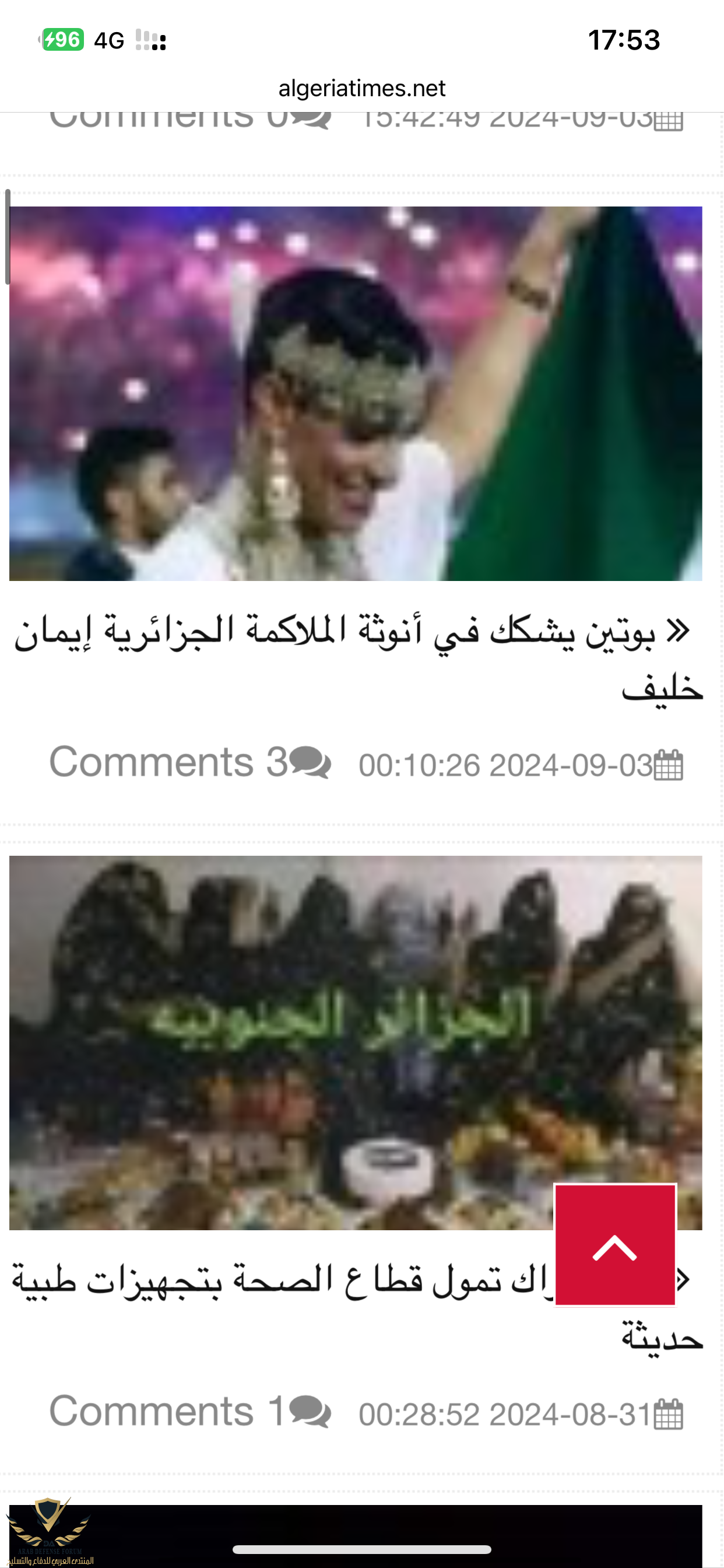Jump back to top with the red arrow button
The width and height of the screenshot is (724, 1568).
click(x=614, y=1245)
